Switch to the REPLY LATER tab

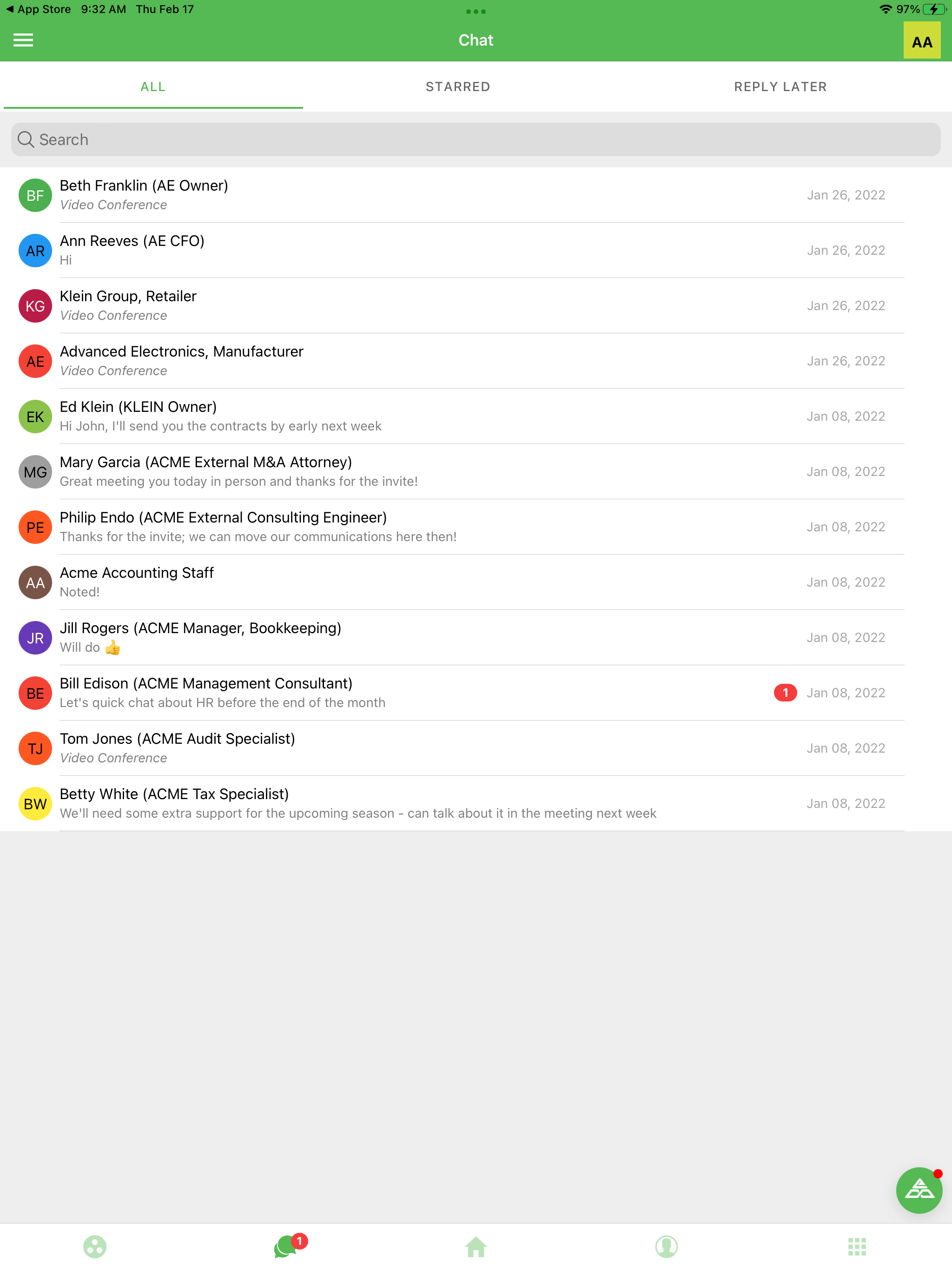pyautogui.click(x=780, y=86)
